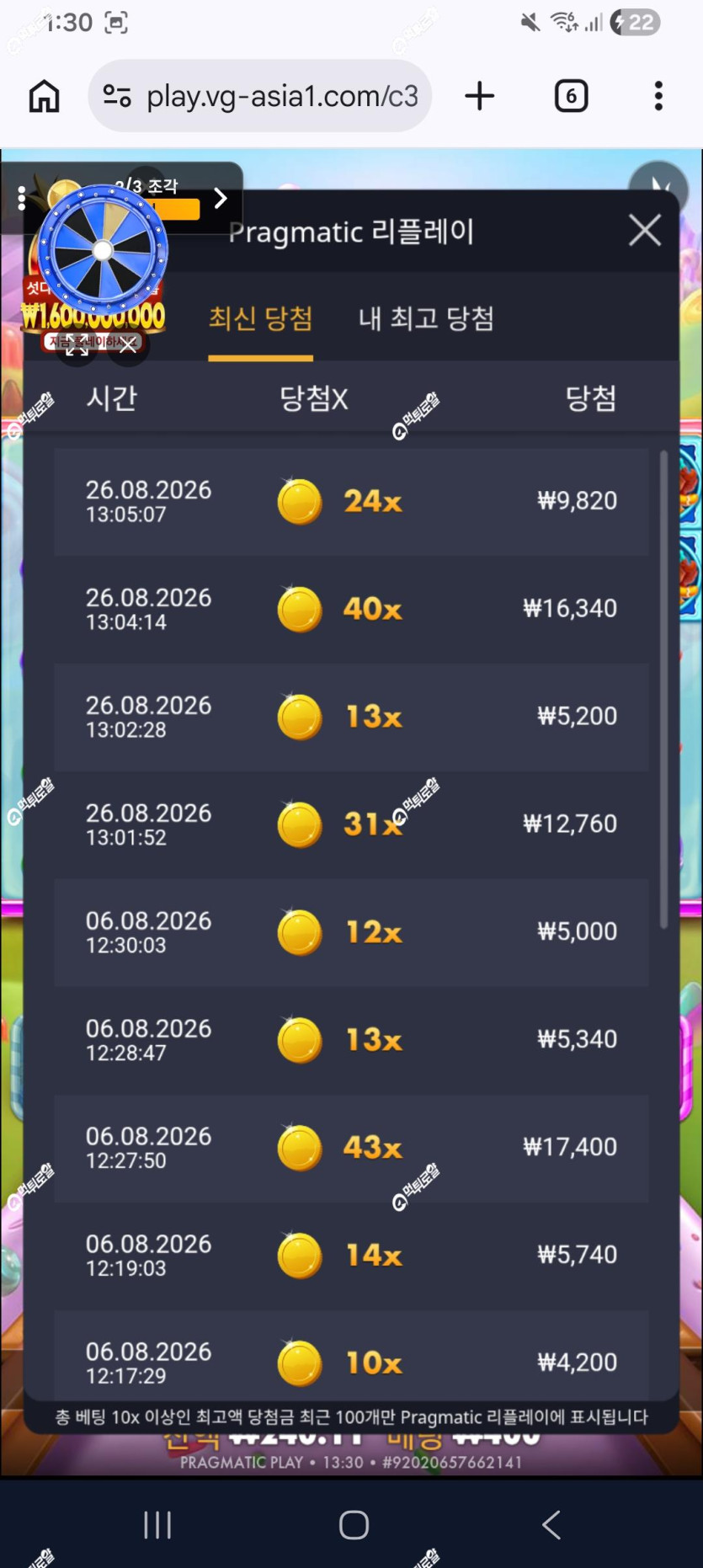The image size is (703, 1568).
Task: Open the replay from 13:05:07 with 24x win
Action: tap(351, 502)
